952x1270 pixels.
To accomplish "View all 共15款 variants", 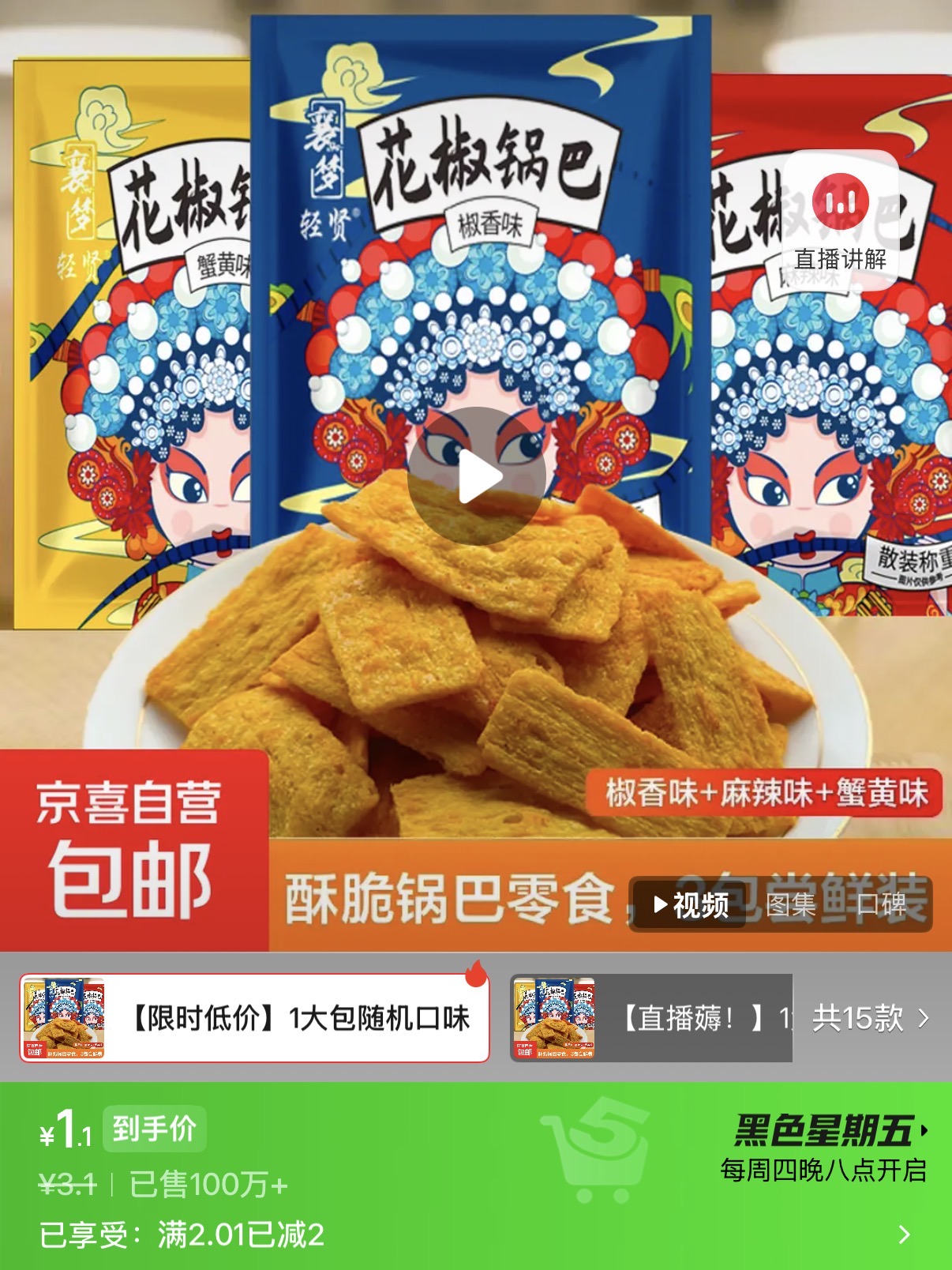I will [869, 1018].
